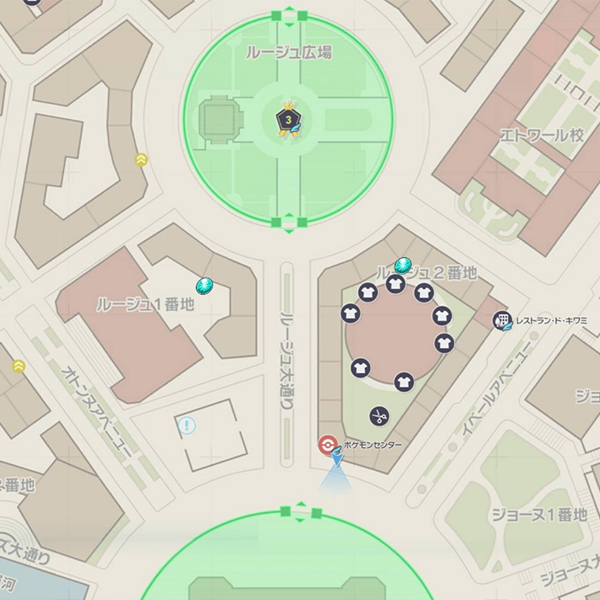Tap the feather marker at ルージュ1番地

tap(204, 287)
